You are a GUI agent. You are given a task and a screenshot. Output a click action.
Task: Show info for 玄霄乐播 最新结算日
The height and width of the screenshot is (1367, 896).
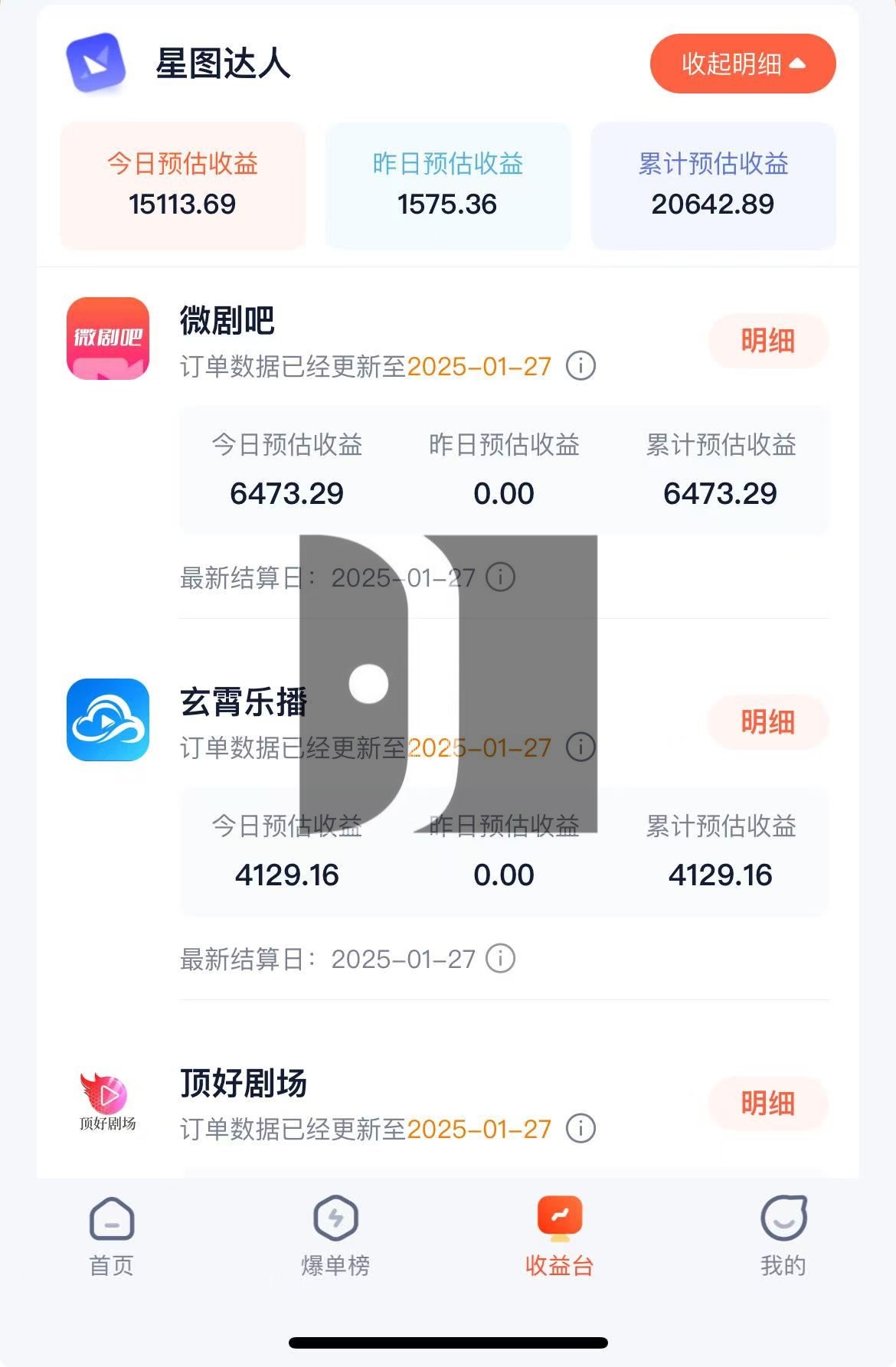point(501,959)
